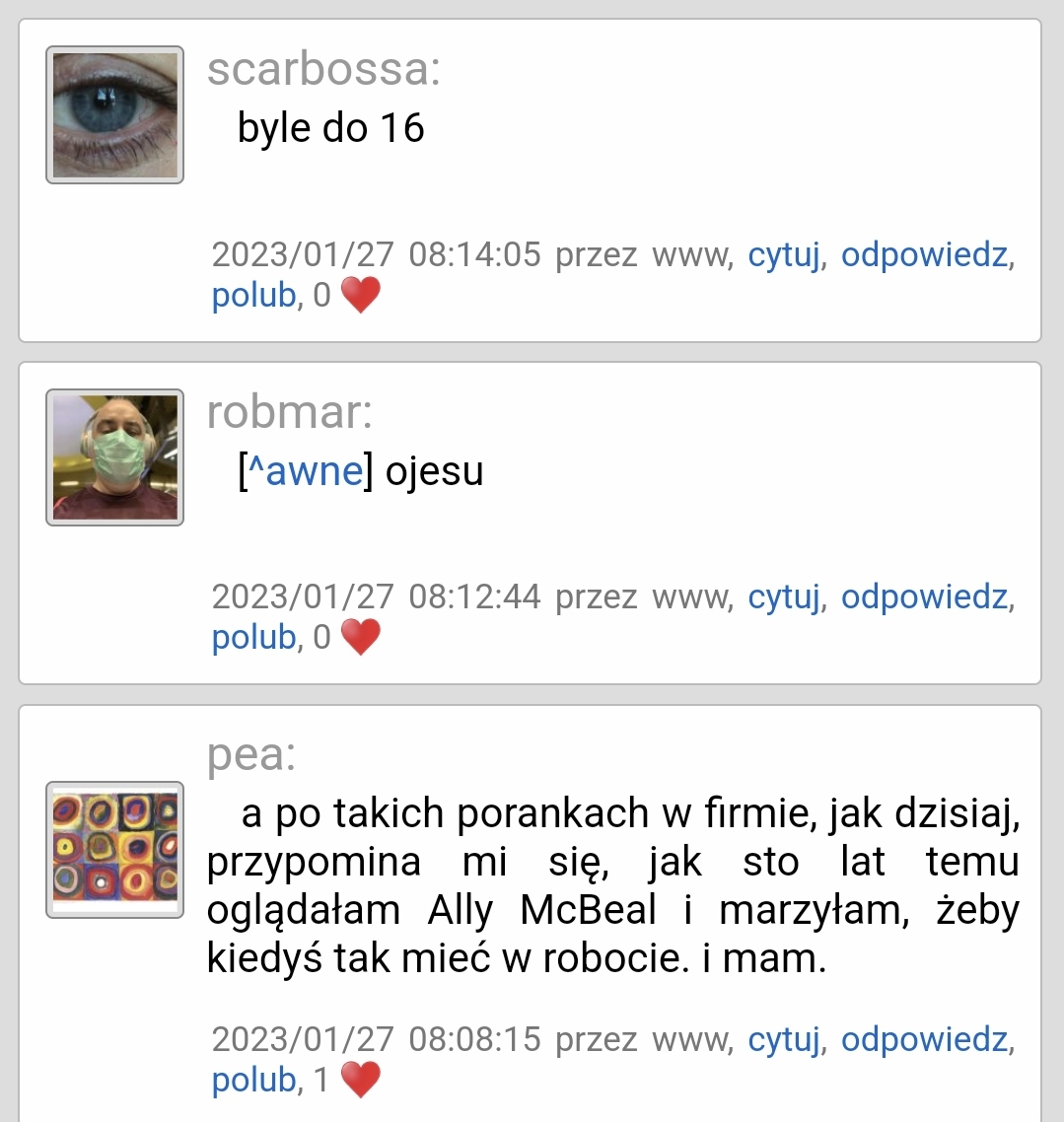The image size is (1064, 1122).
Task: Open scarbossa's eye avatar
Action: (114, 114)
